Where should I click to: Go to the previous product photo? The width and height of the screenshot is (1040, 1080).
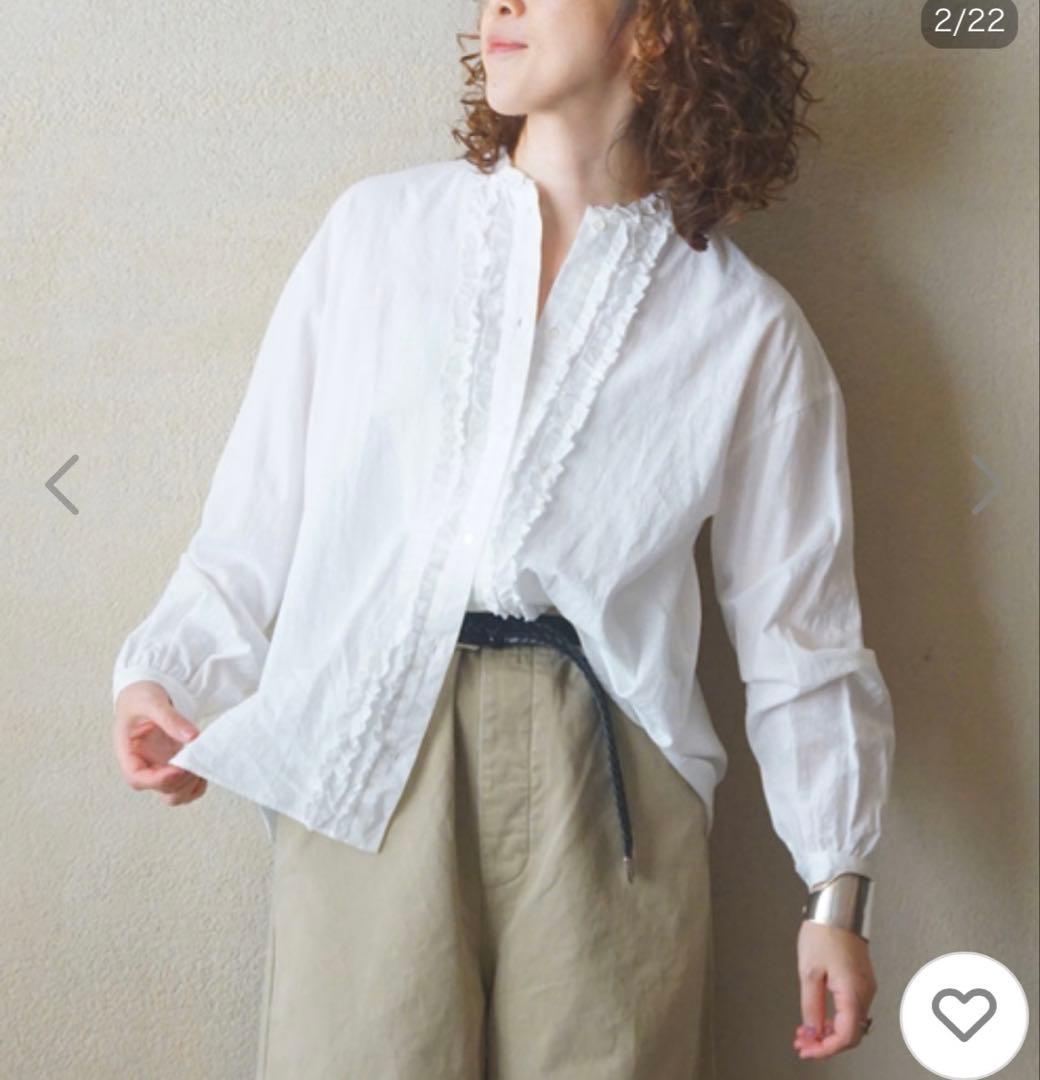click(x=62, y=485)
